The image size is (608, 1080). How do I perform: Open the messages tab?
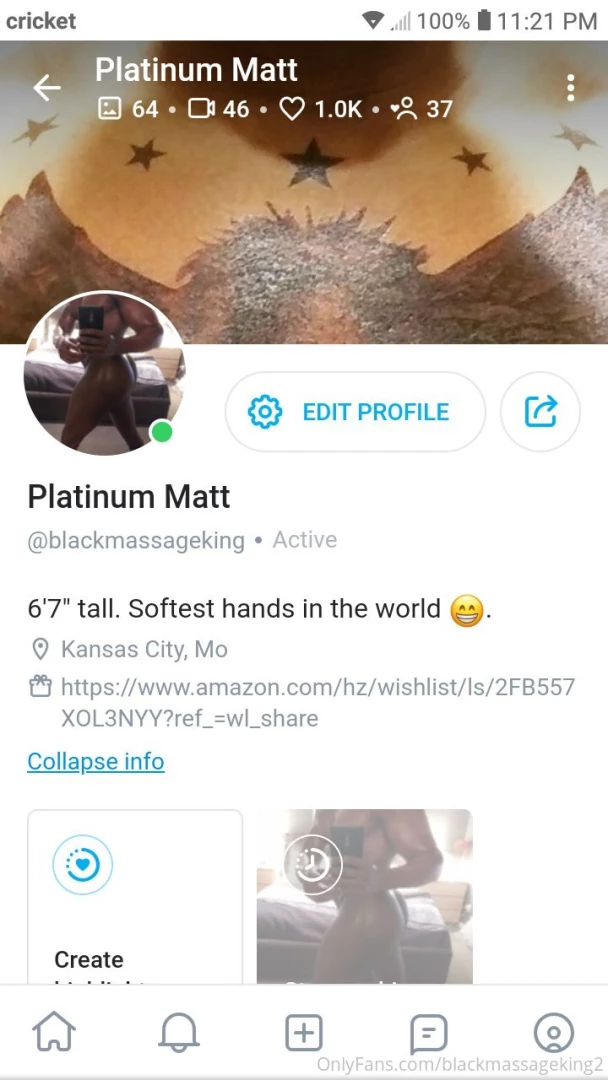point(429,1032)
